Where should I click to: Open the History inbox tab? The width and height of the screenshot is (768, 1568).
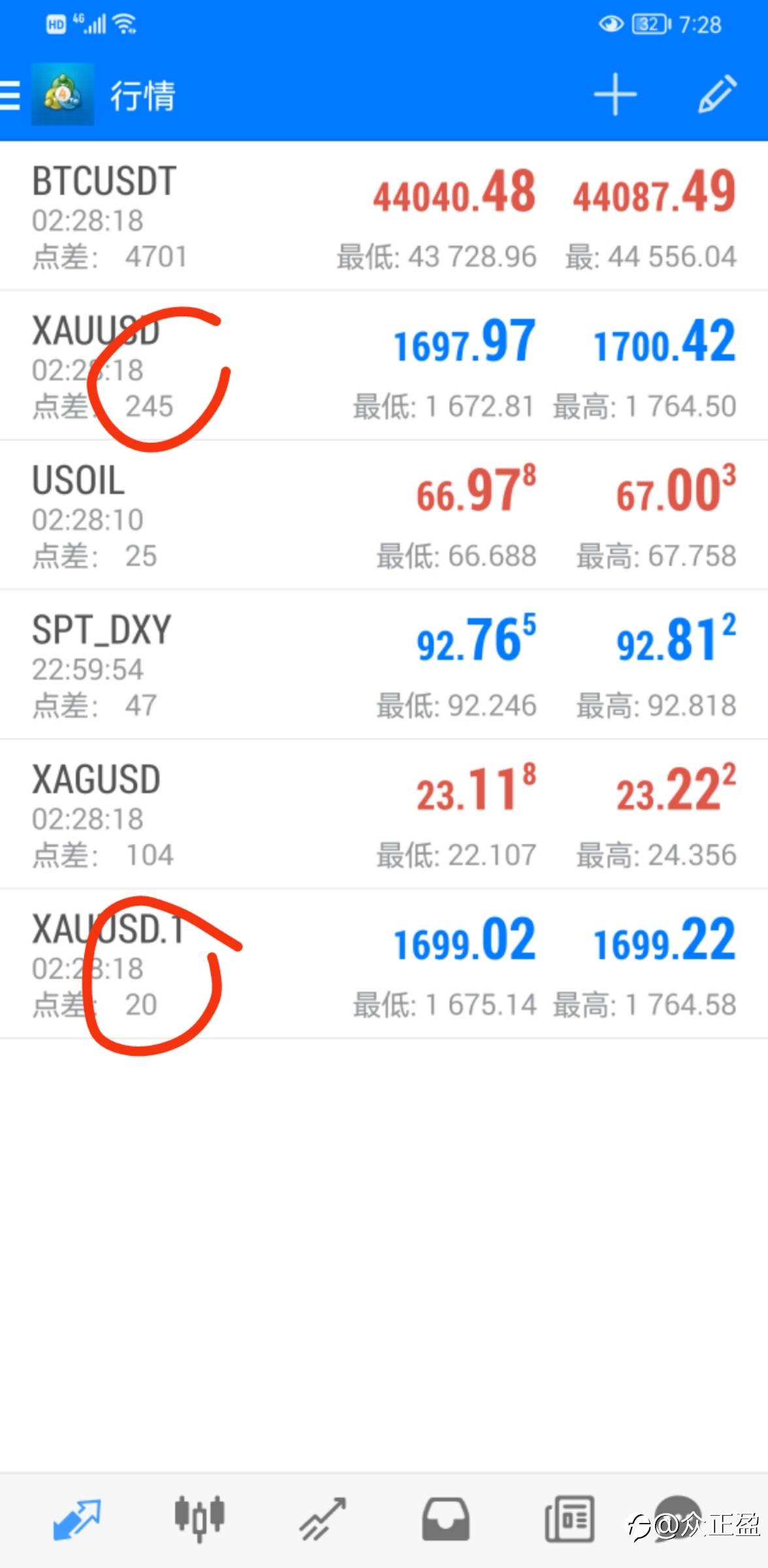tap(445, 1520)
